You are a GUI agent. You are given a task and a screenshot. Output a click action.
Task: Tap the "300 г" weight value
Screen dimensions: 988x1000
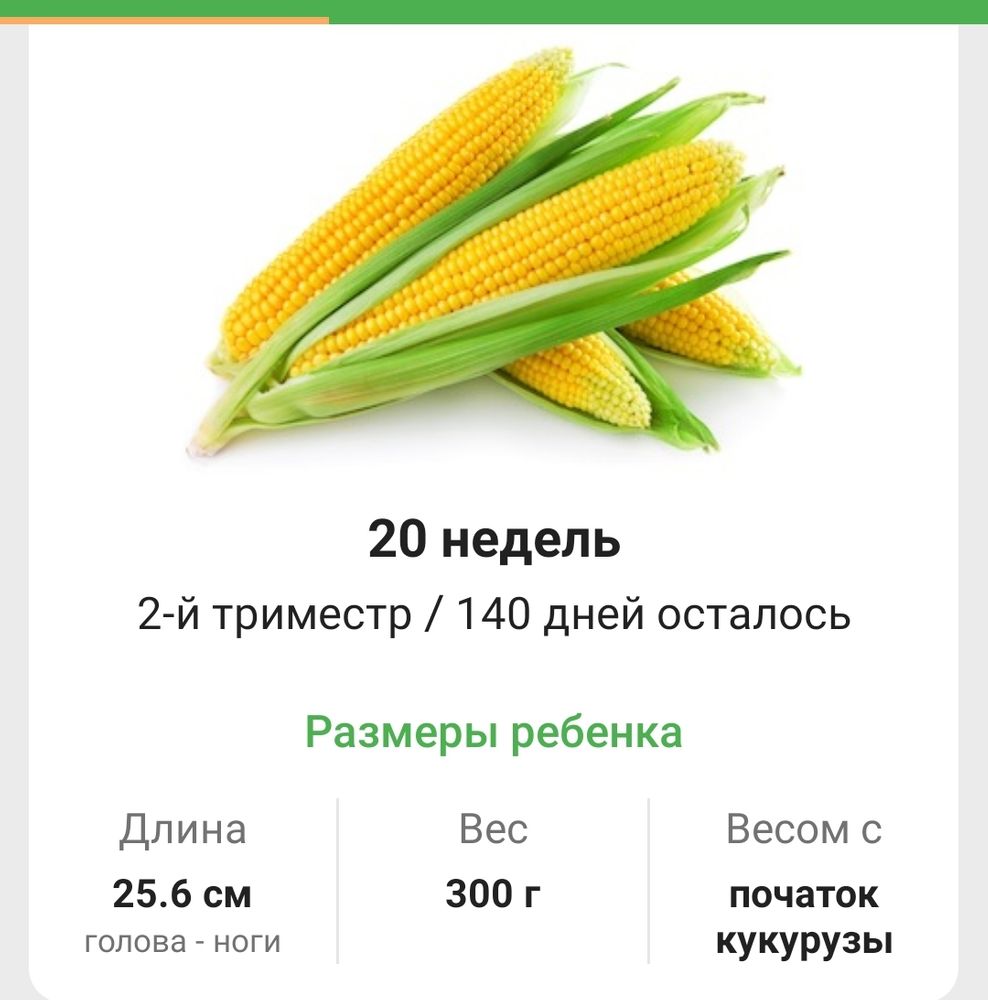point(495,891)
